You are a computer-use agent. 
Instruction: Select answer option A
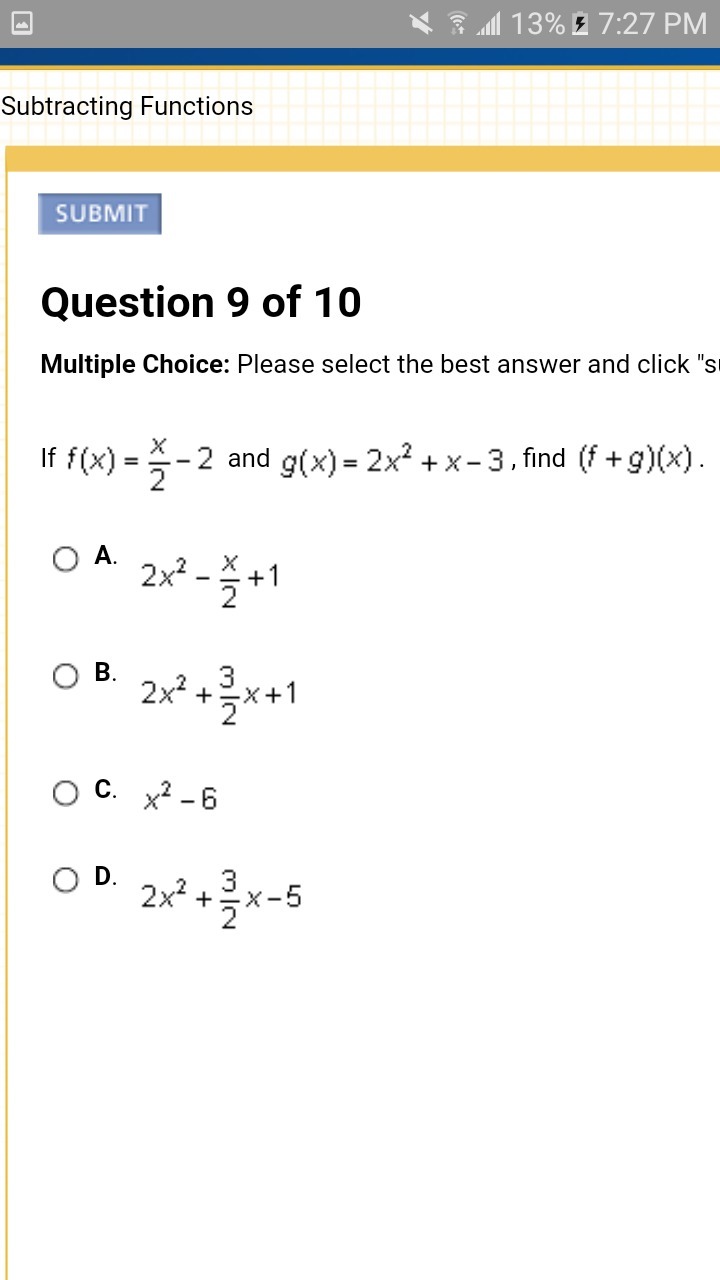click(66, 559)
